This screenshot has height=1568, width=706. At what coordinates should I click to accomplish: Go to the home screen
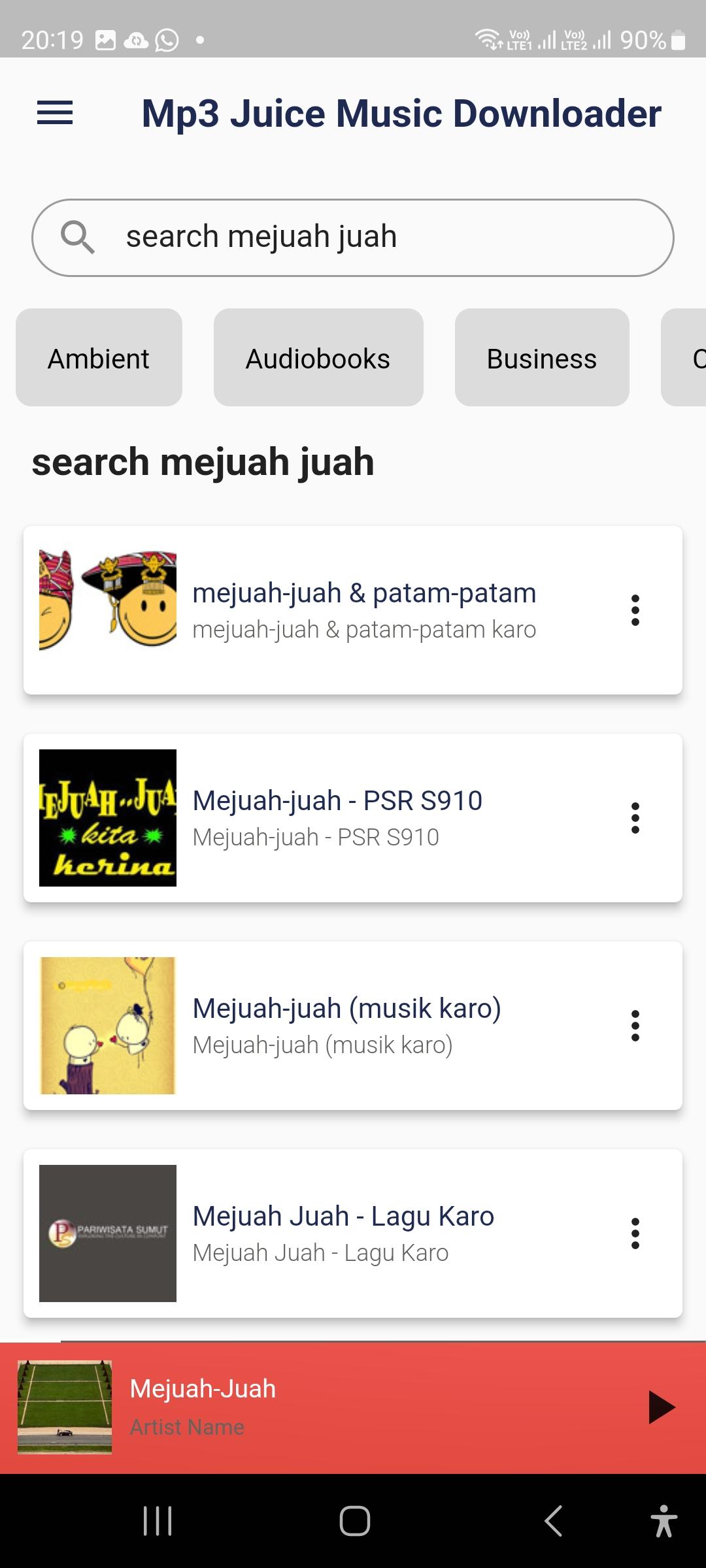(354, 1521)
